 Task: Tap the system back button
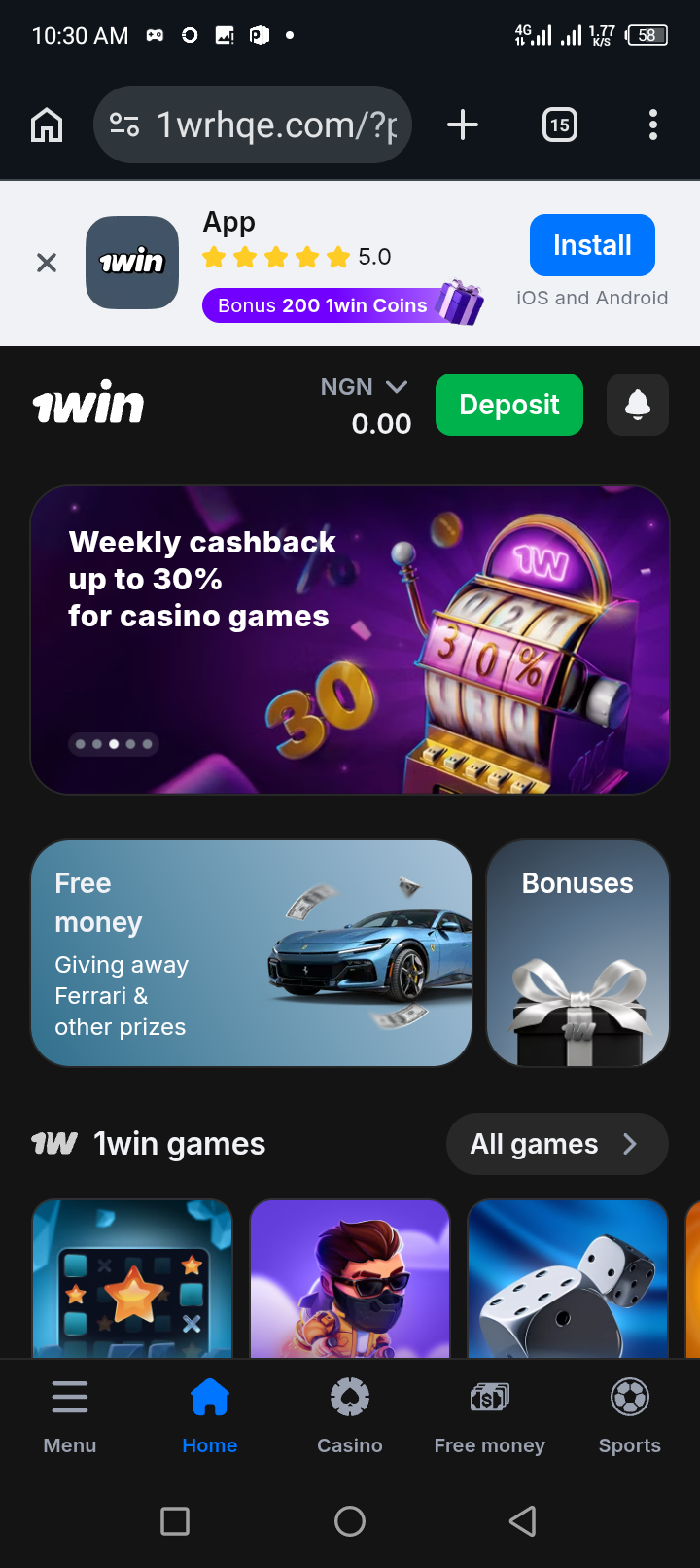pos(523,1521)
